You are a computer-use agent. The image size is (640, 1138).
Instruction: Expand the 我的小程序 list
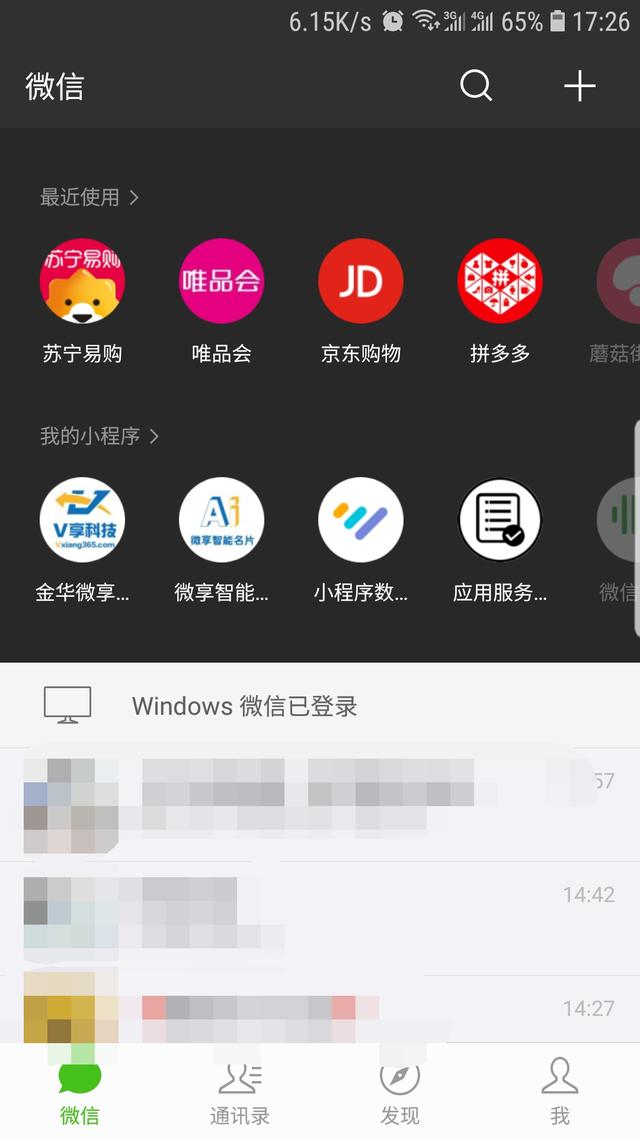point(99,436)
